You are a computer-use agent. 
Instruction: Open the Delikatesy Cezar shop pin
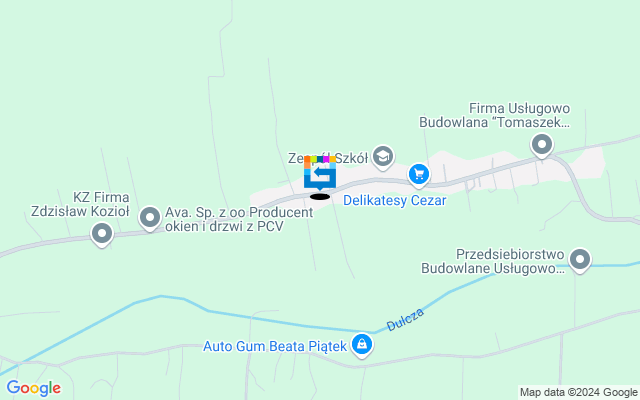[419, 175]
